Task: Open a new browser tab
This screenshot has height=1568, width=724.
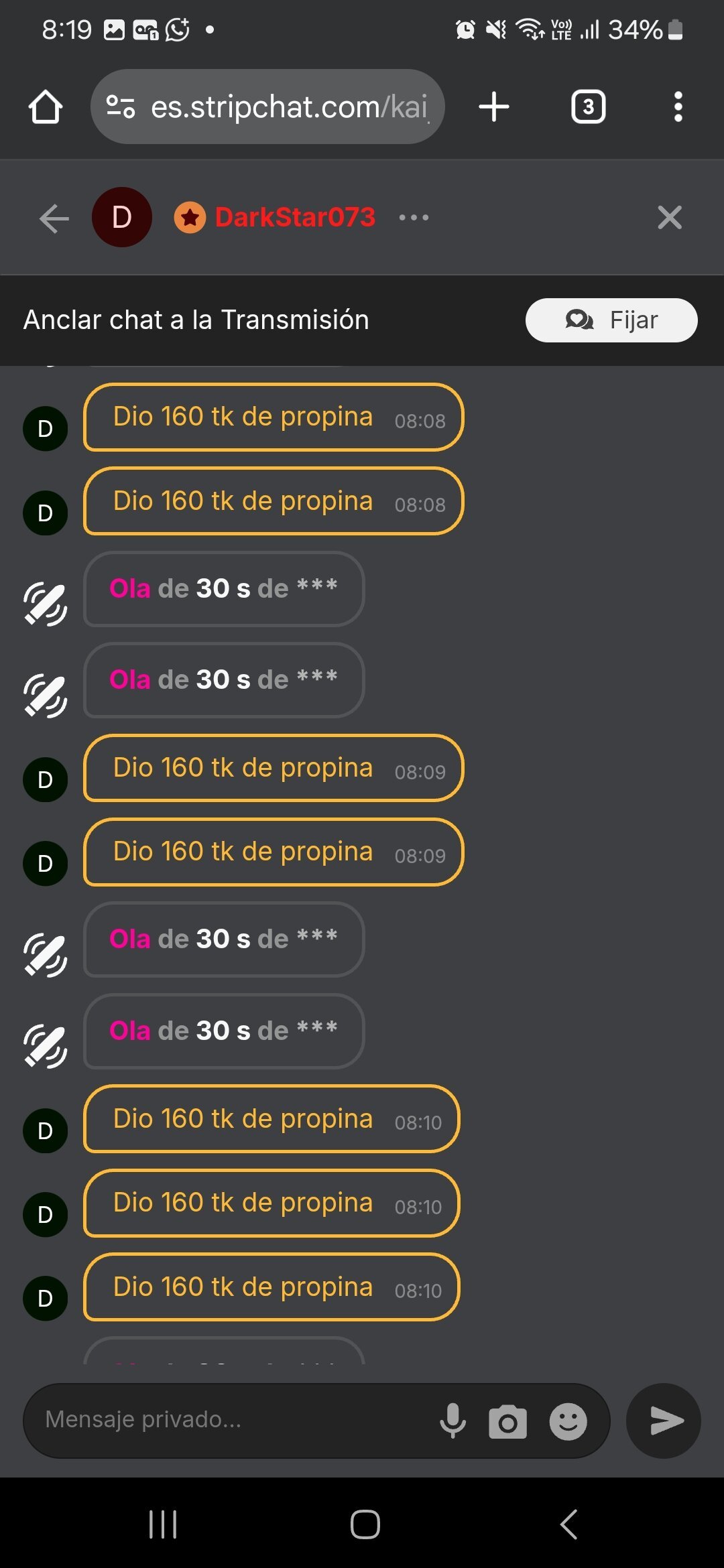Action: click(494, 107)
